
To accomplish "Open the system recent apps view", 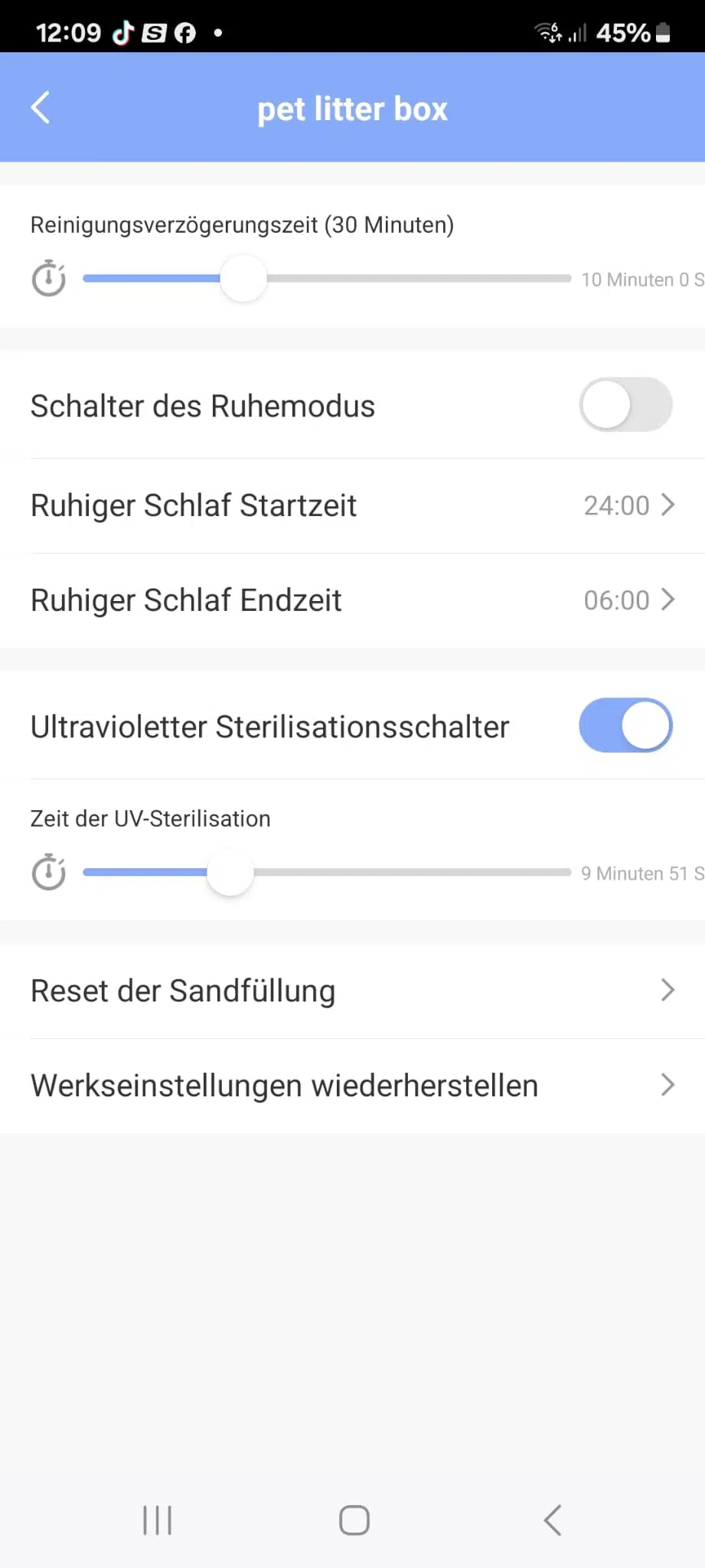I will point(158,1521).
